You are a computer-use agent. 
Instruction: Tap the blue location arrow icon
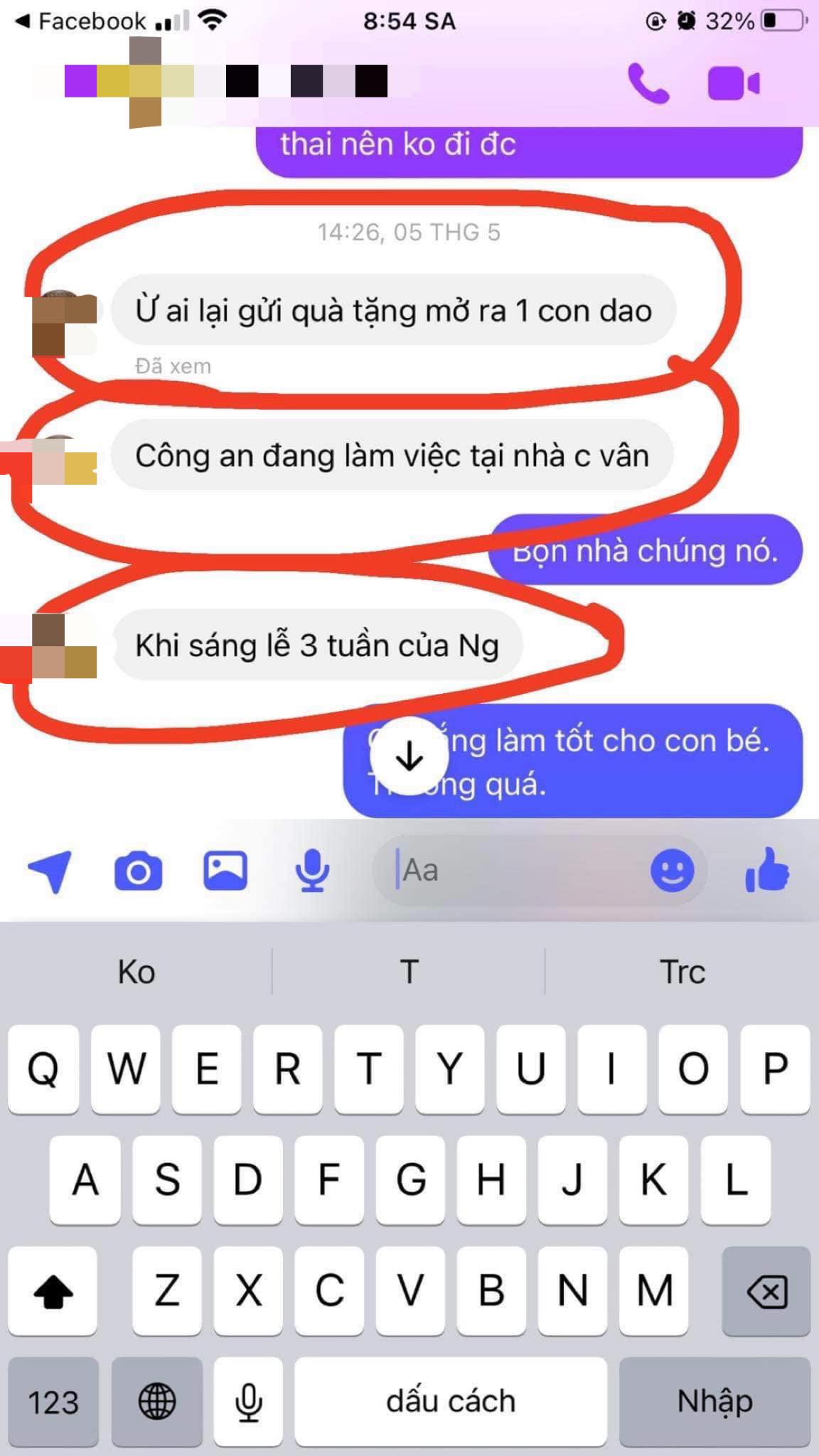tap(50, 871)
